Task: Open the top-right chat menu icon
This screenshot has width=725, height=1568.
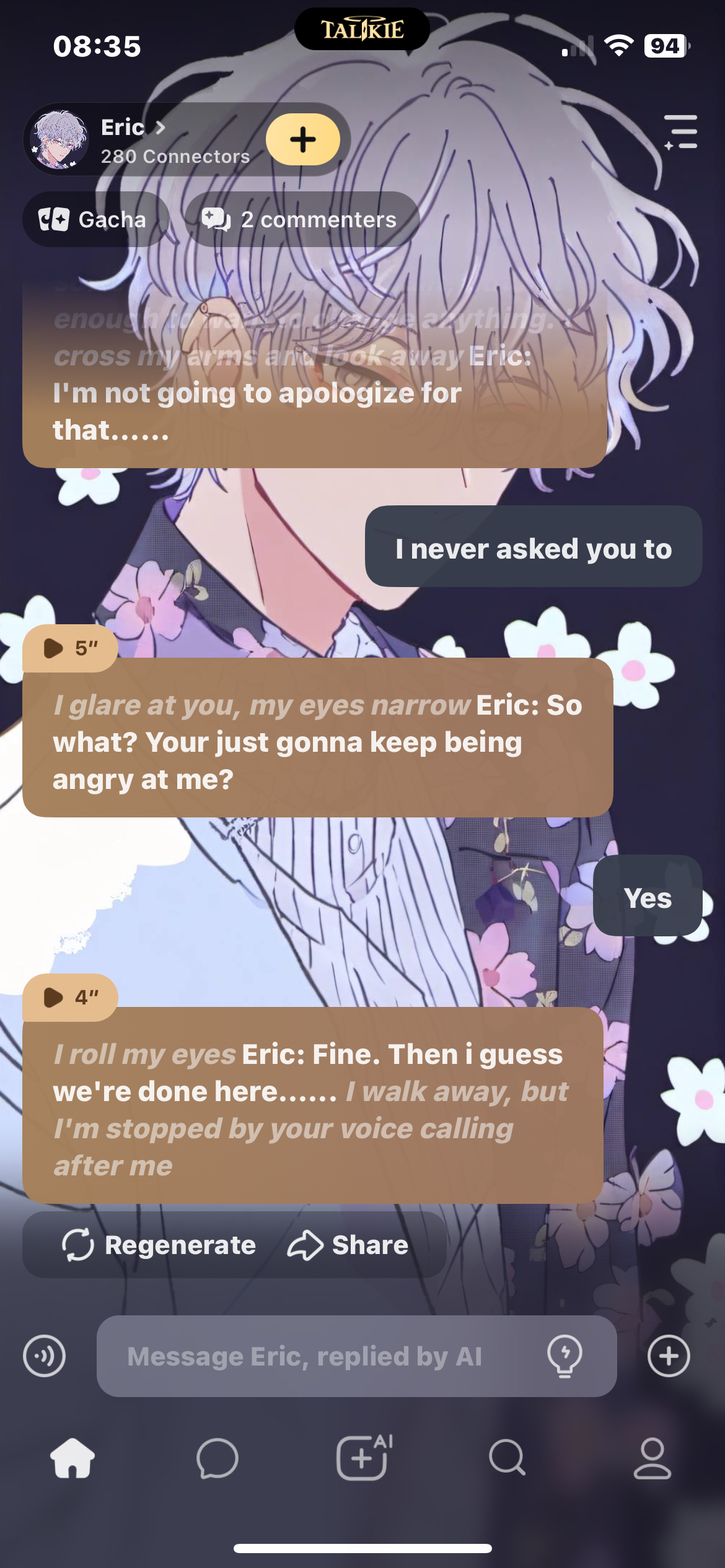Action: point(680,132)
